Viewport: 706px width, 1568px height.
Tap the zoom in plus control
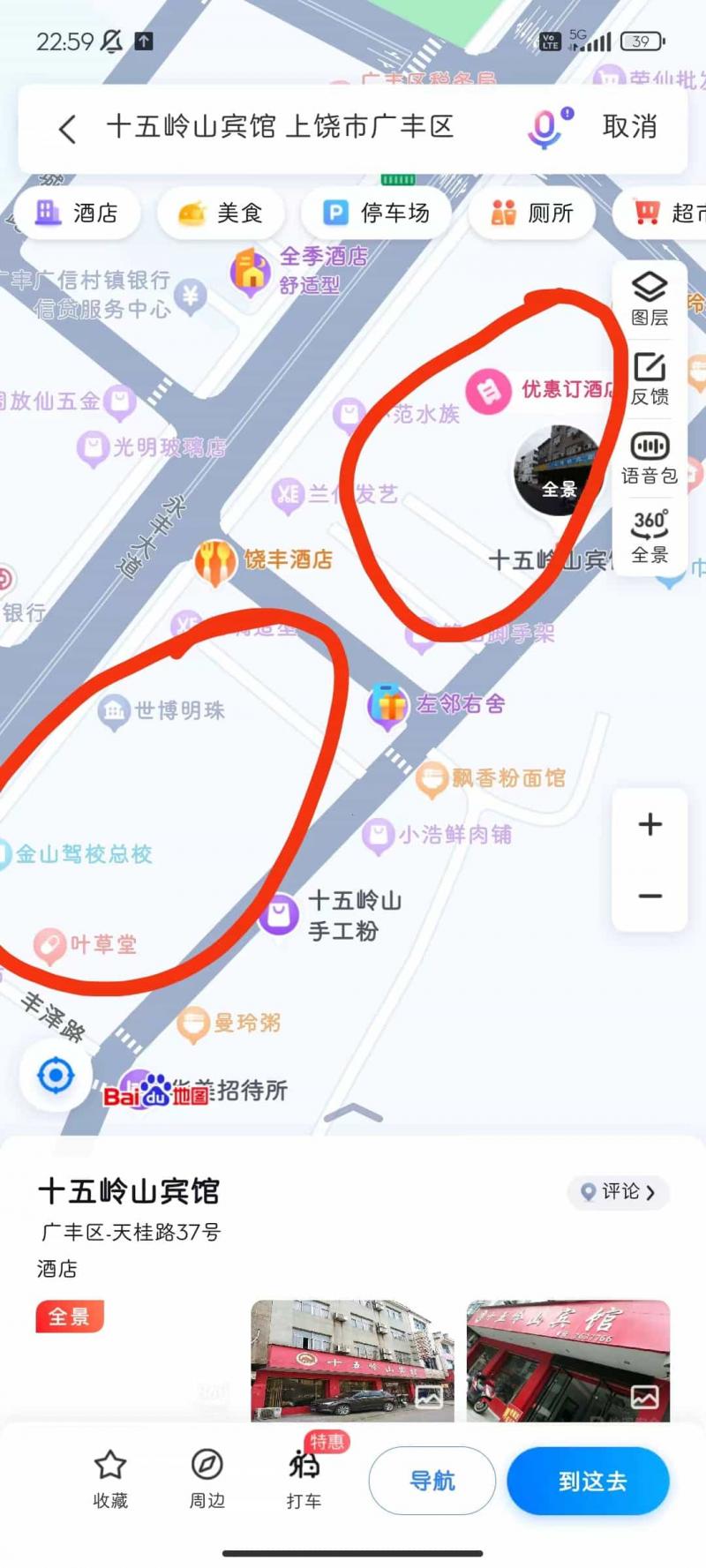(x=649, y=824)
